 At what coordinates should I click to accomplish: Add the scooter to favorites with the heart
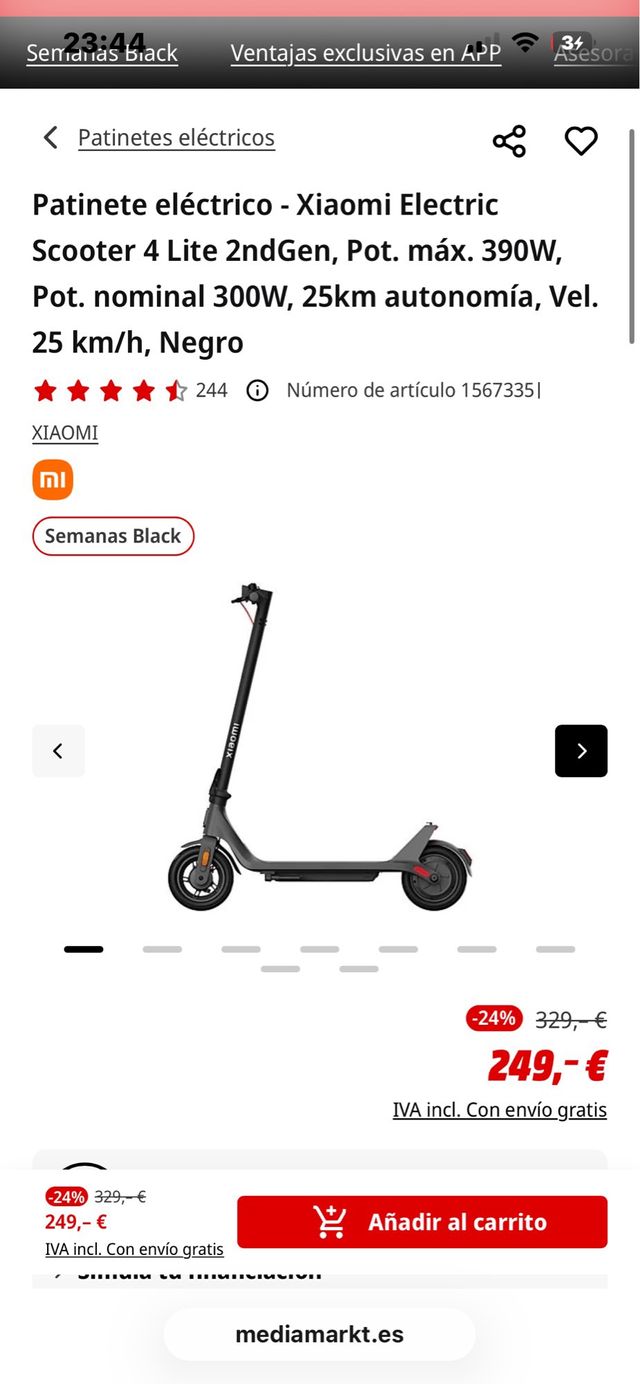pos(581,141)
